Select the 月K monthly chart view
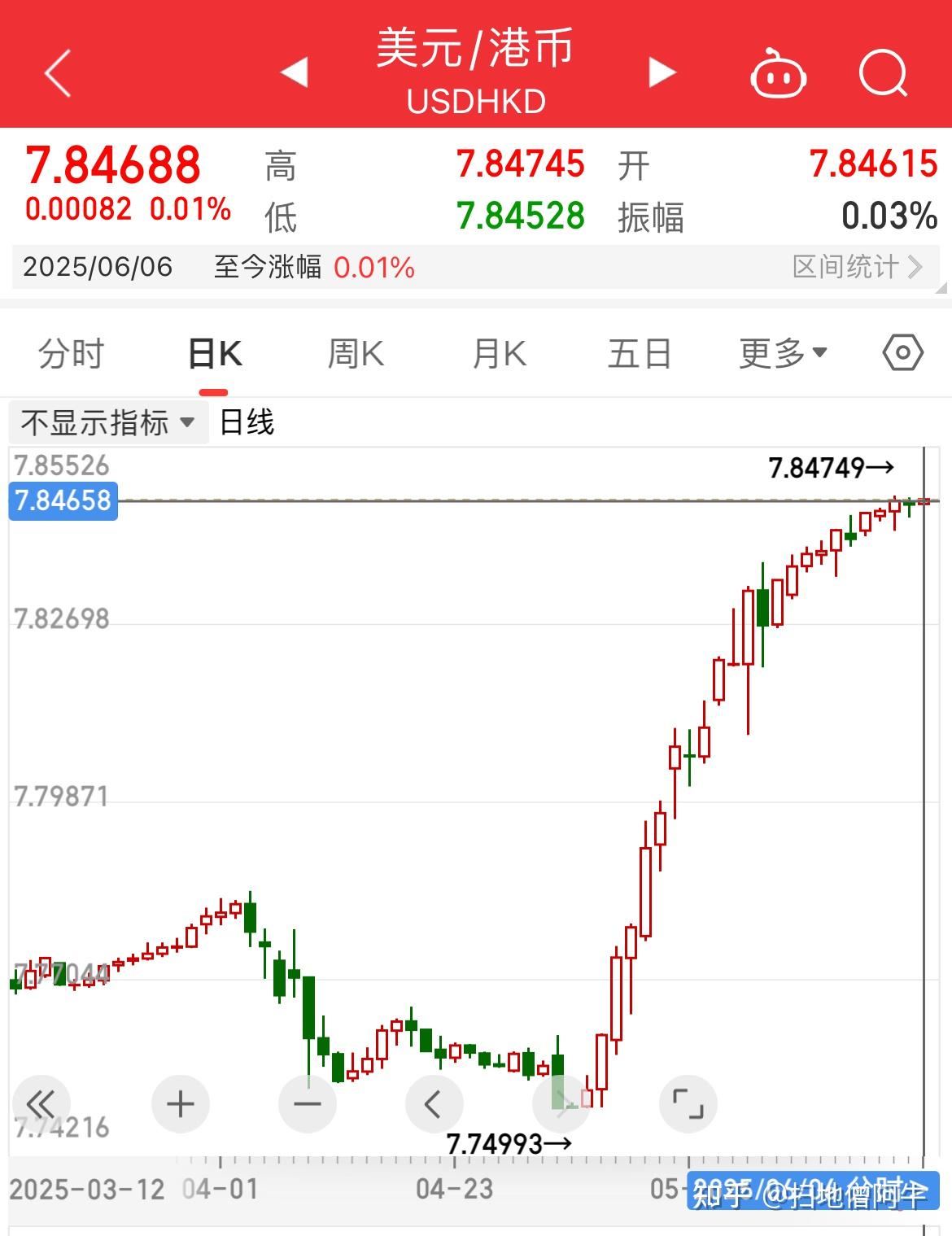Screen dimensions: 952x1236 (498, 353)
